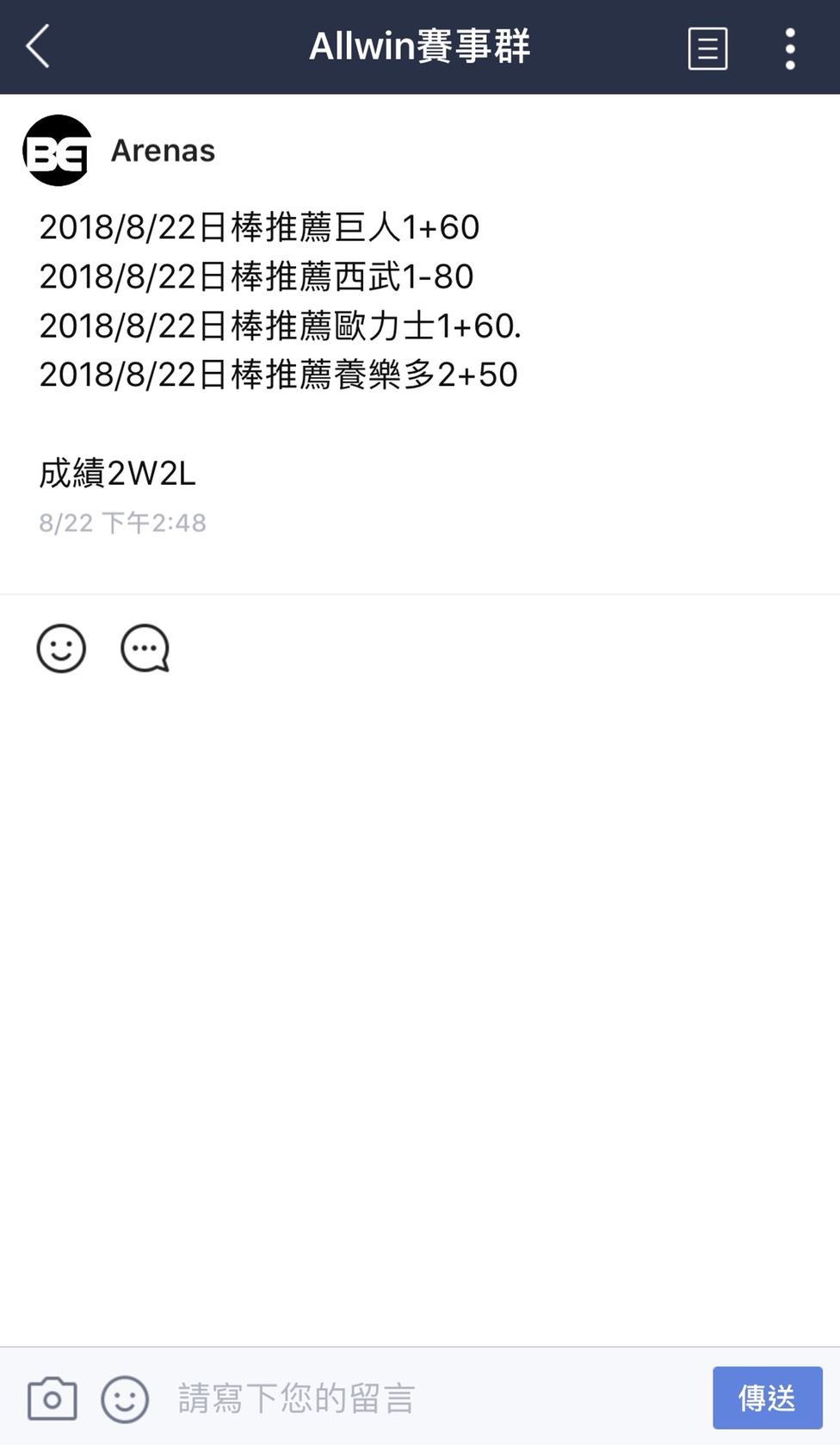Tap the comment bubble icon
Image resolution: width=840 pixels, height=1445 pixels.
(x=145, y=648)
